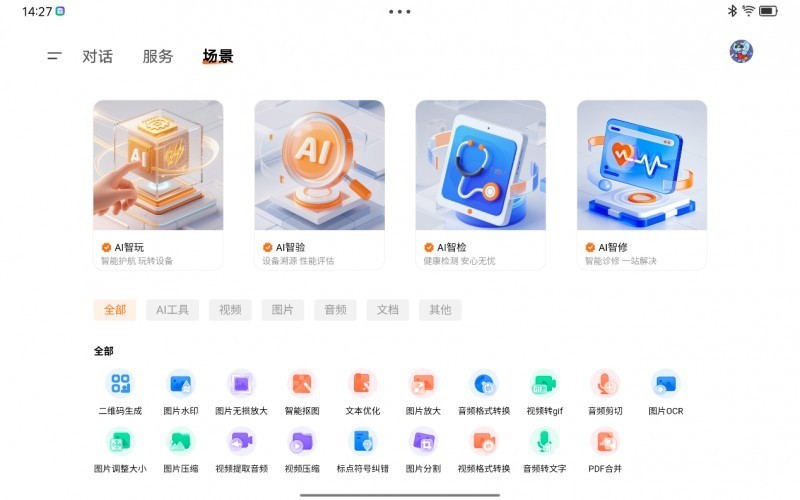Filter by AI工具 chip
Viewport: 800px width, 500px height.
172,310
